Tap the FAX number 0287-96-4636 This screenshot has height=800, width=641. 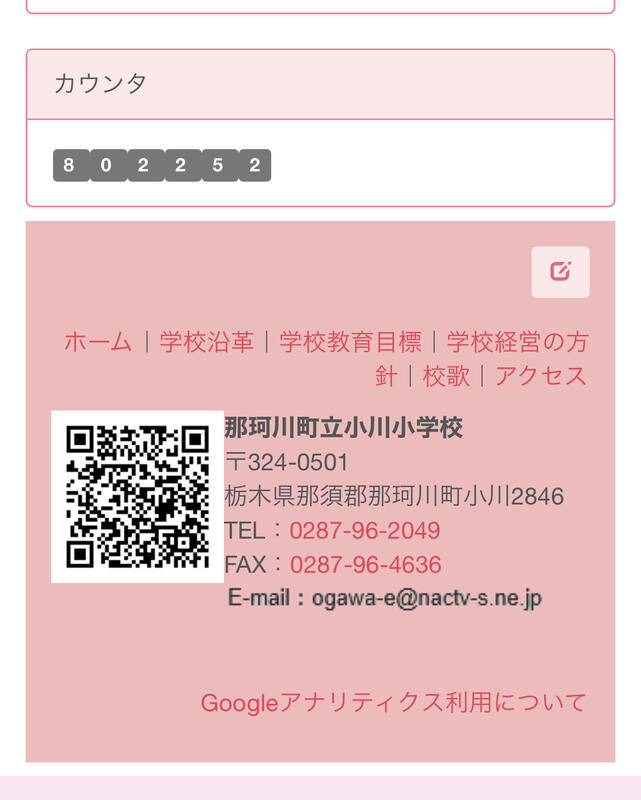pos(366,565)
